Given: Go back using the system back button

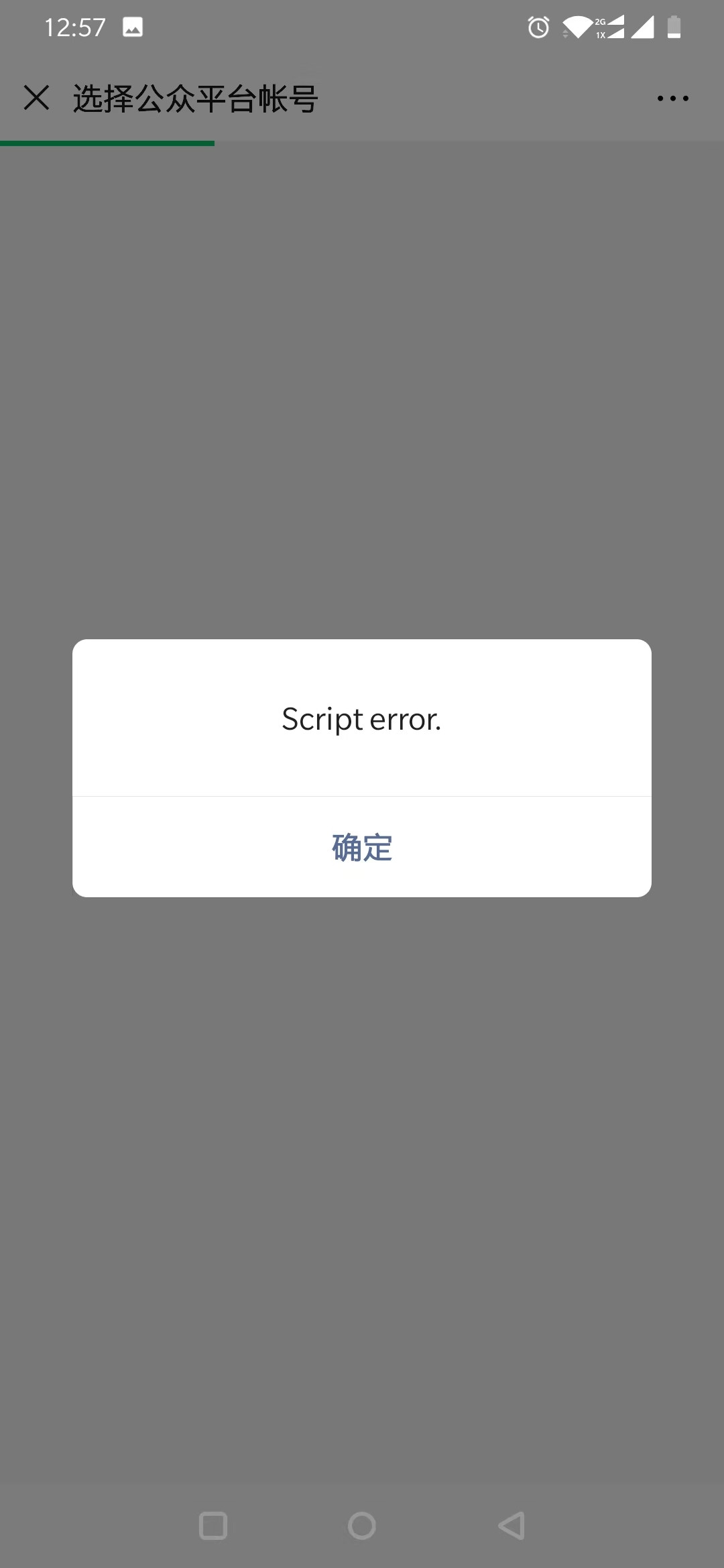Looking at the screenshot, I should pos(511,1526).
